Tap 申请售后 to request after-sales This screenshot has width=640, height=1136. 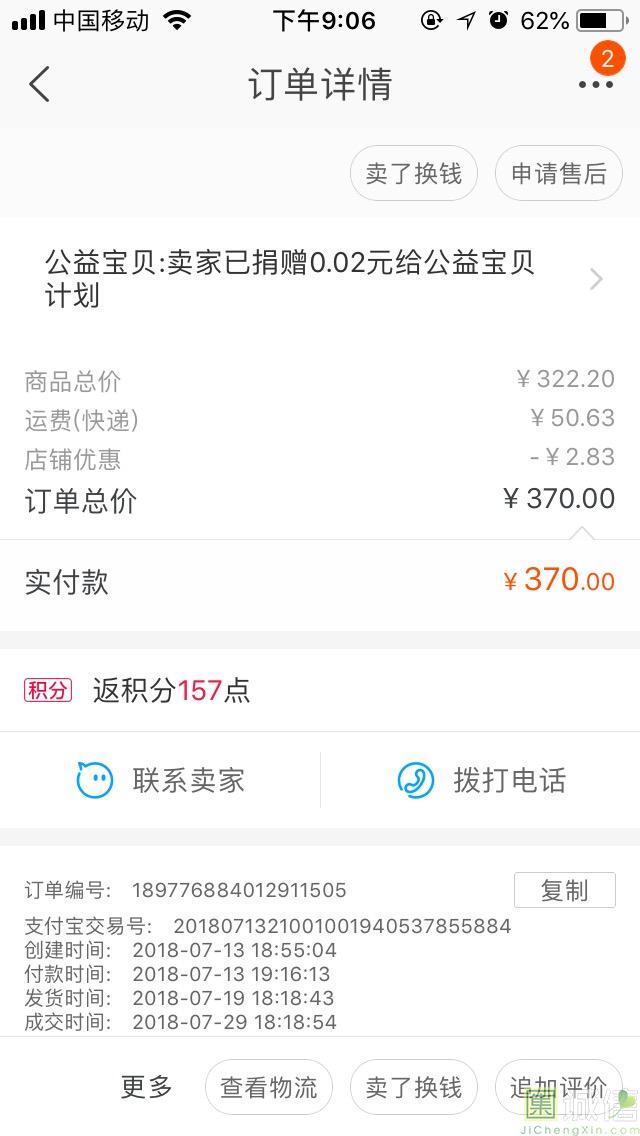tap(559, 173)
